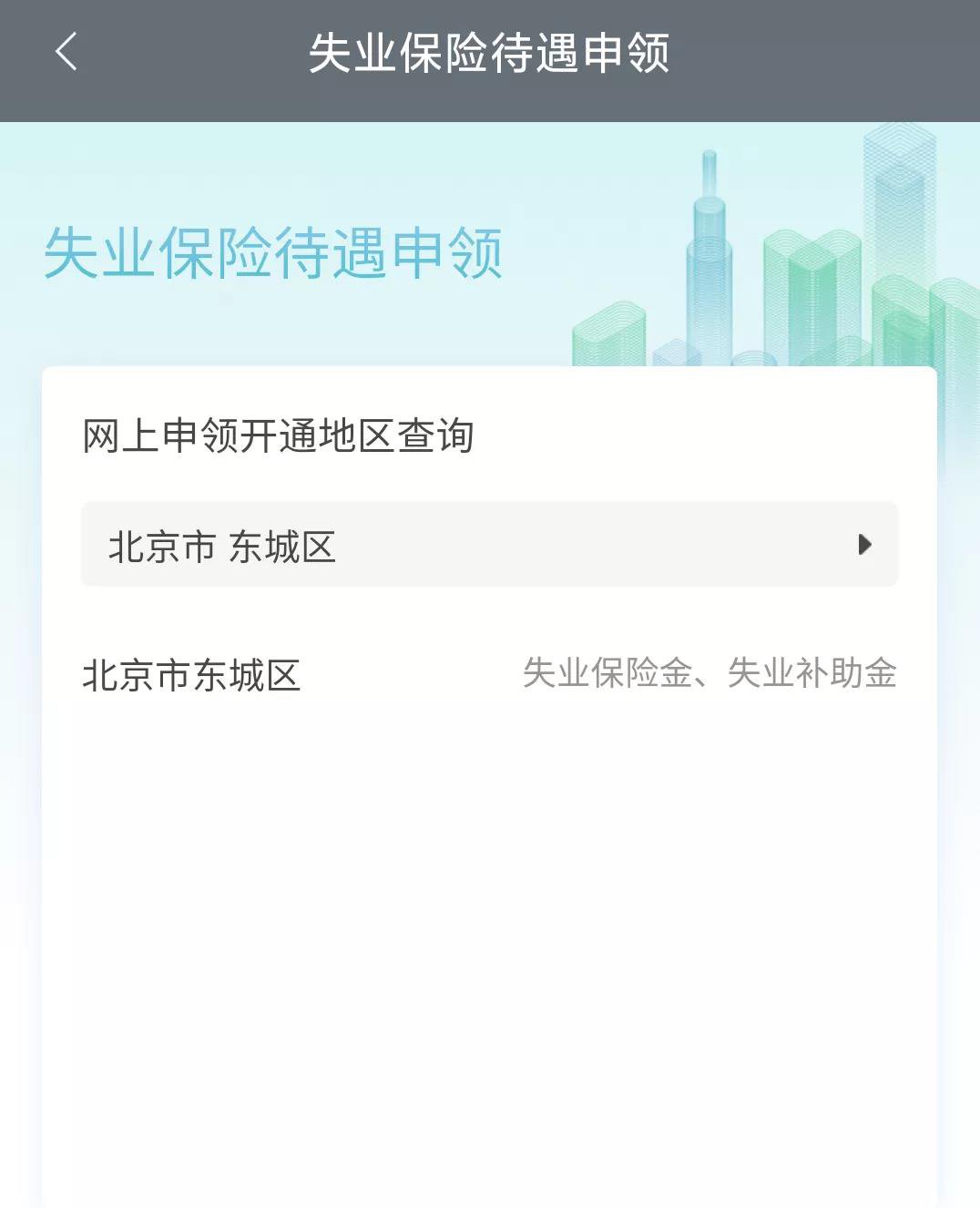Open the 北京市 东城区 region picker

click(489, 545)
